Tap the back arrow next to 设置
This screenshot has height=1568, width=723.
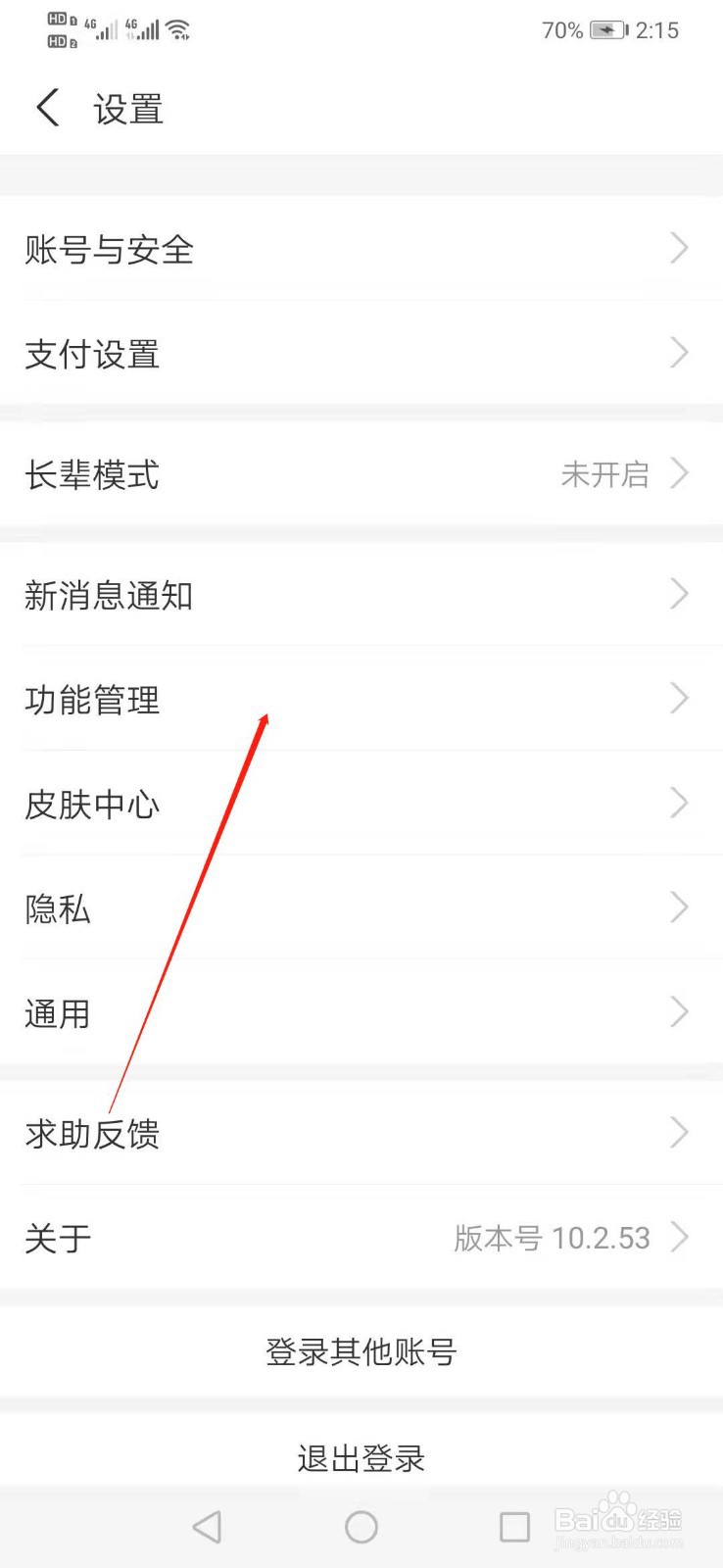pyautogui.click(x=46, y=108)
